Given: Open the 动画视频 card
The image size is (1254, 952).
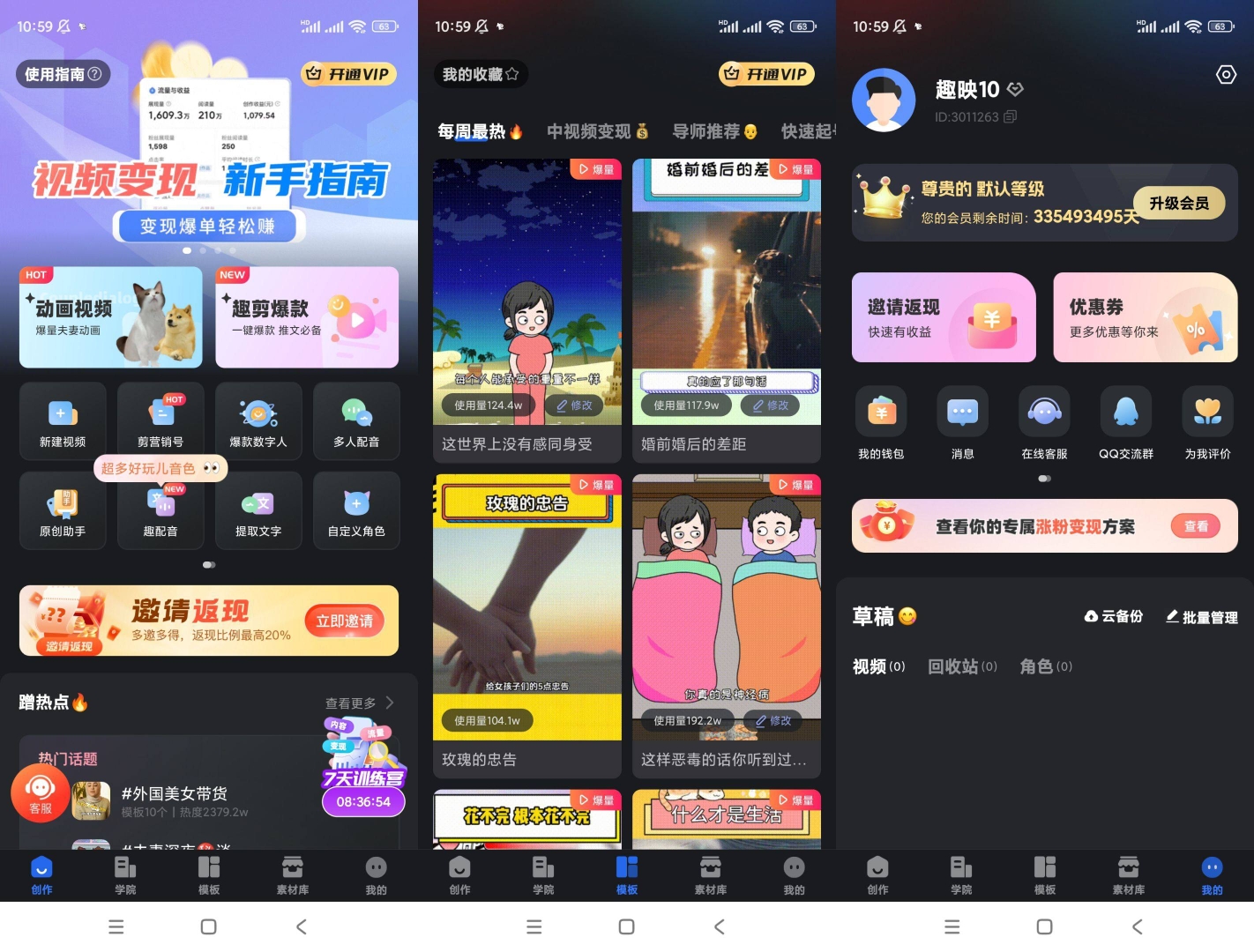Looking at the screenshot, I should coord(111,317).
